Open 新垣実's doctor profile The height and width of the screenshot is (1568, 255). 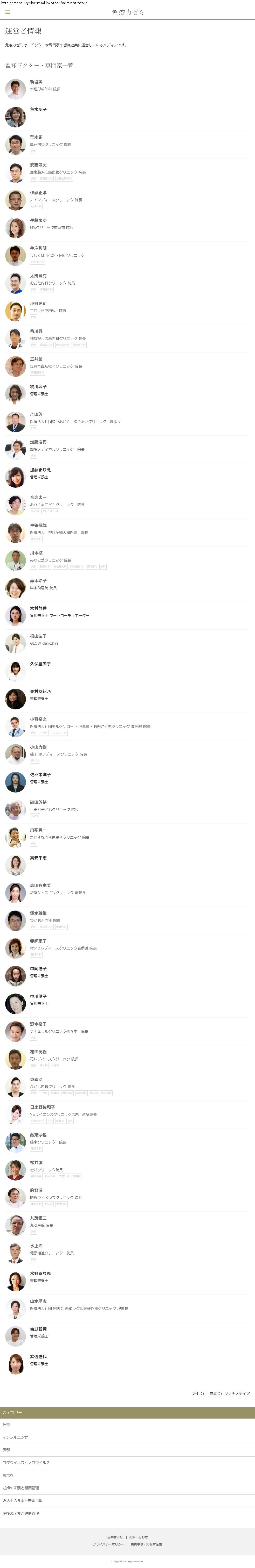[x=37, y=82]
